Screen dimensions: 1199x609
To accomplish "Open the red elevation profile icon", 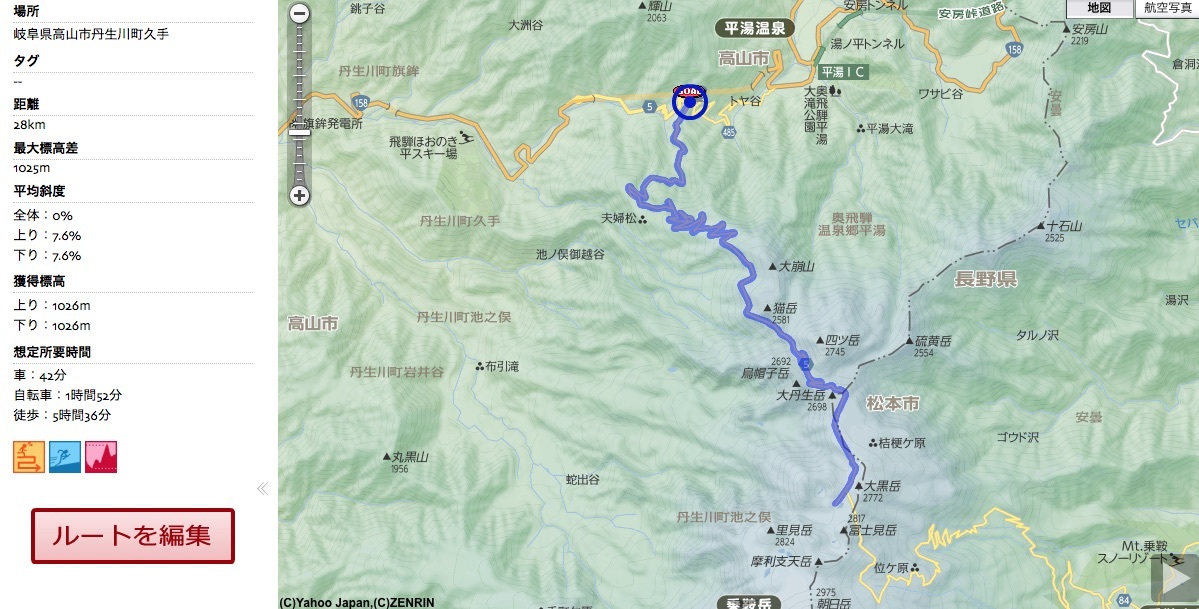I will pyautogui.click(x=101, y=457).
